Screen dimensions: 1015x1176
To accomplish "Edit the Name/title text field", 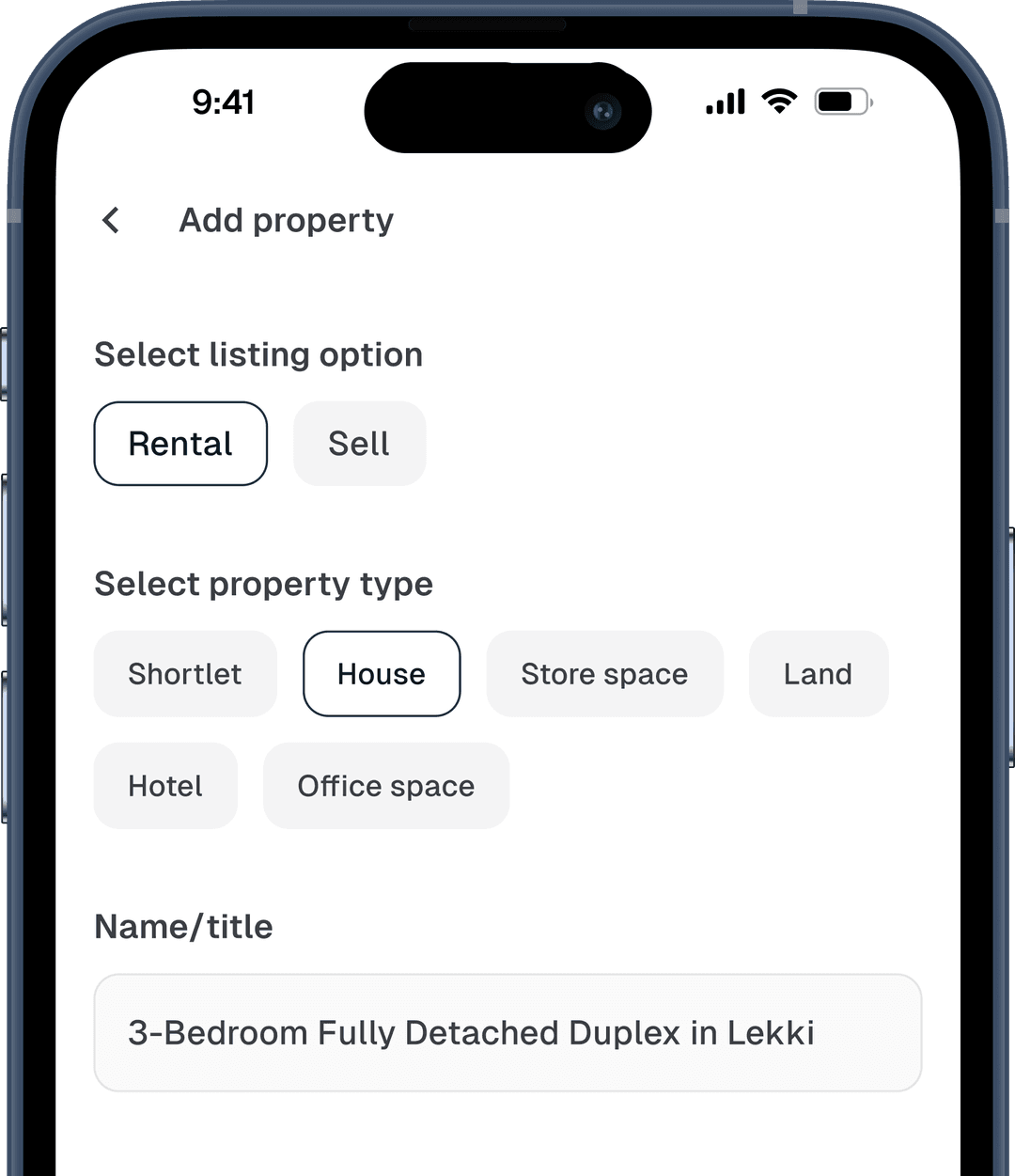I will (507, 1032).
